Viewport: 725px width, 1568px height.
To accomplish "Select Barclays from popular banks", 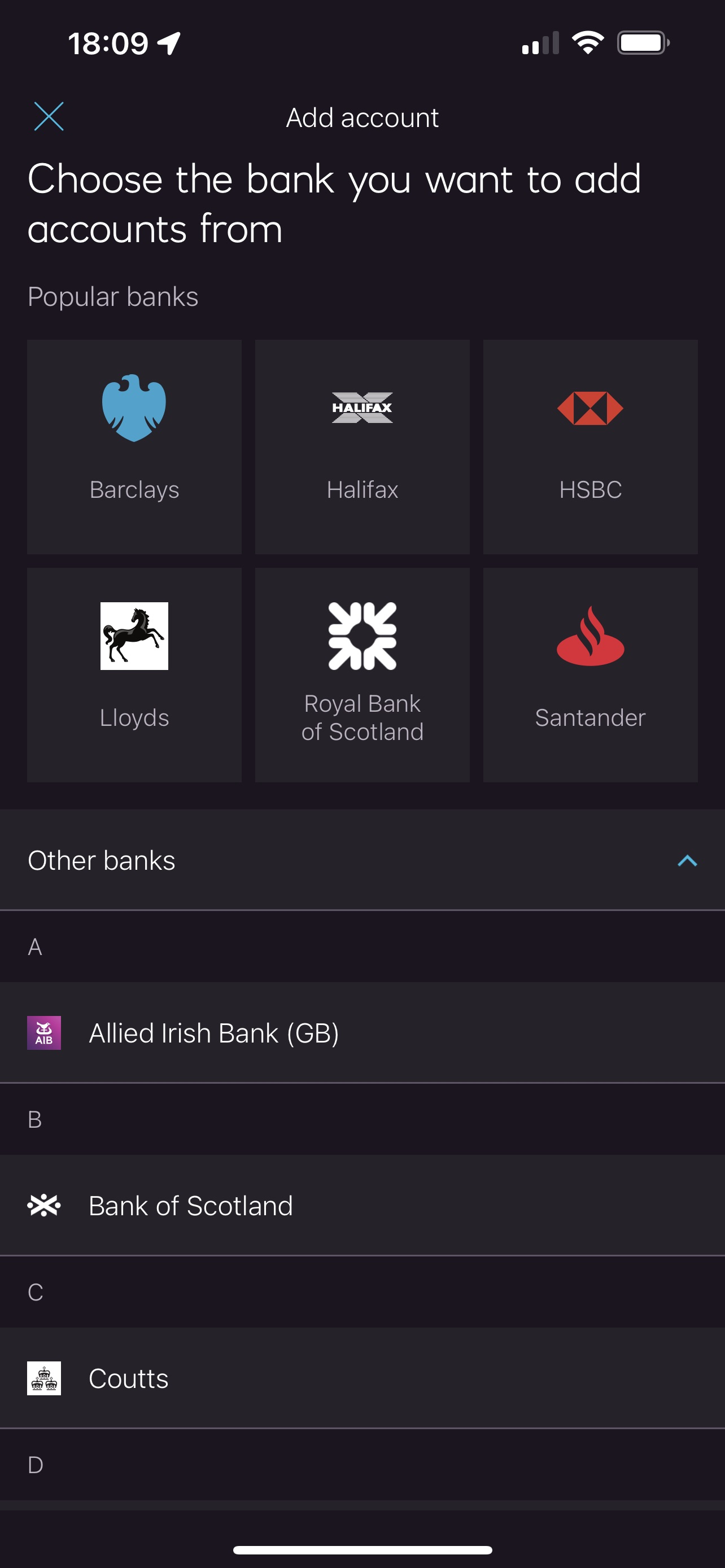I will 134,447.
